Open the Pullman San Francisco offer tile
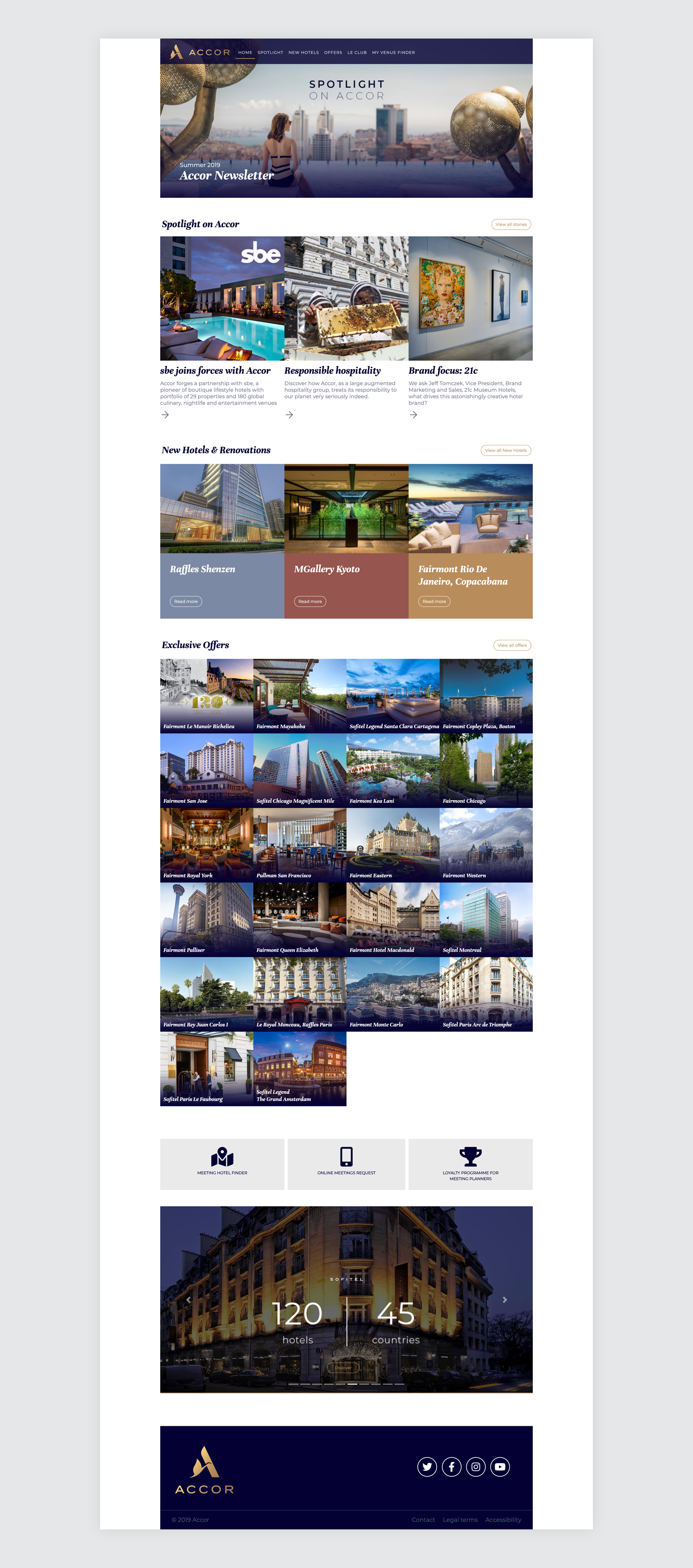This screenshot has height=1568, width=693. click(x=300, y=845)
